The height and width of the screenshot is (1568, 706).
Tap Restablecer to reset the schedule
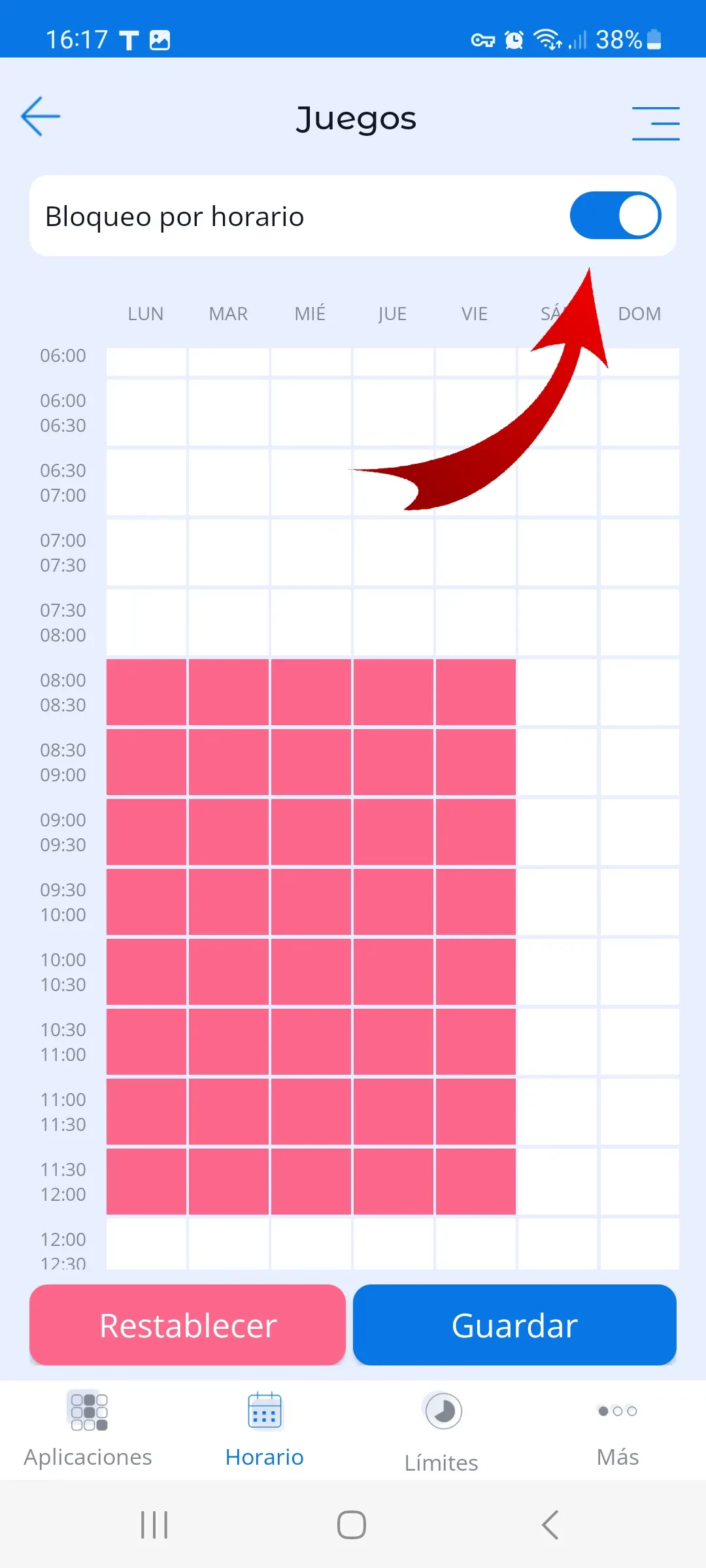188,1325
